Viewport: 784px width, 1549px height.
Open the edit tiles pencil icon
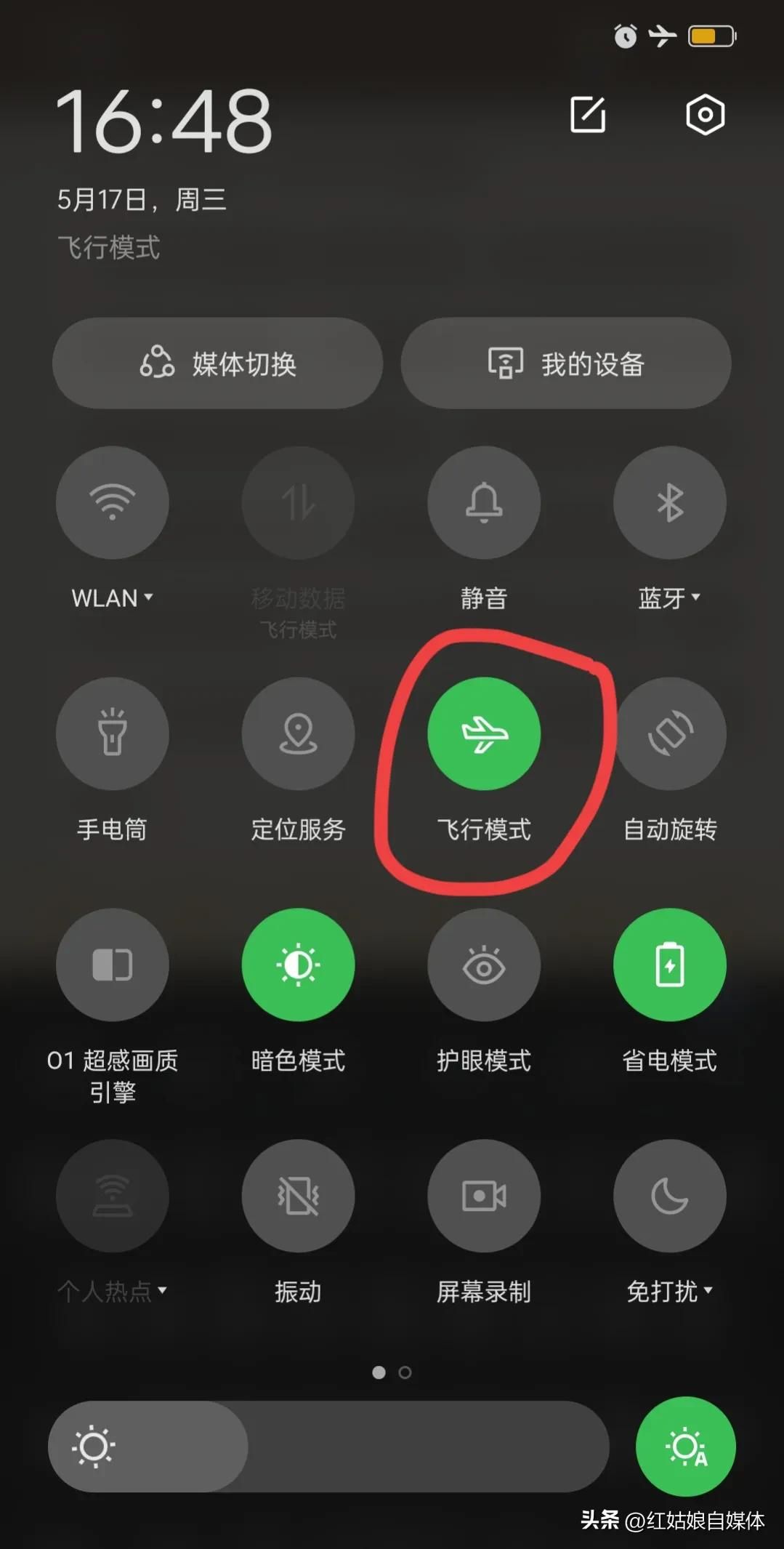[x=588, y=114]
